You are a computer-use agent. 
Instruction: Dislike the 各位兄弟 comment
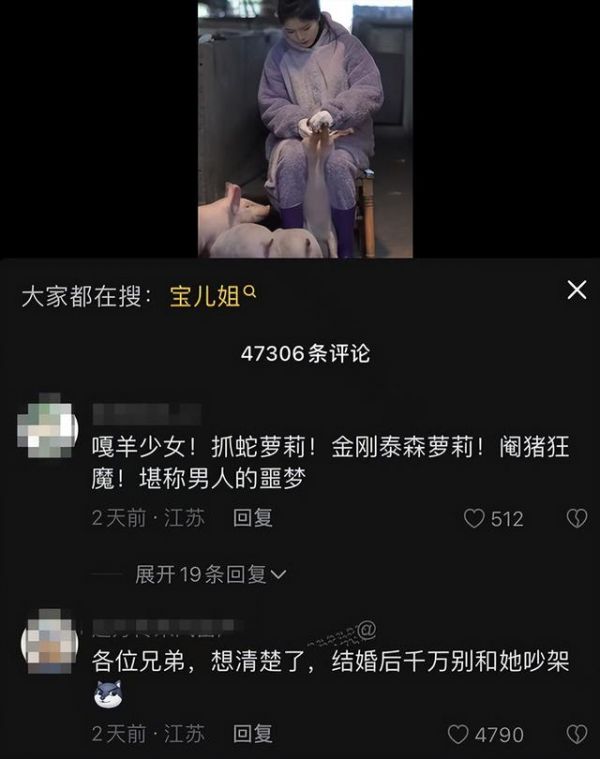coord(576,734)
